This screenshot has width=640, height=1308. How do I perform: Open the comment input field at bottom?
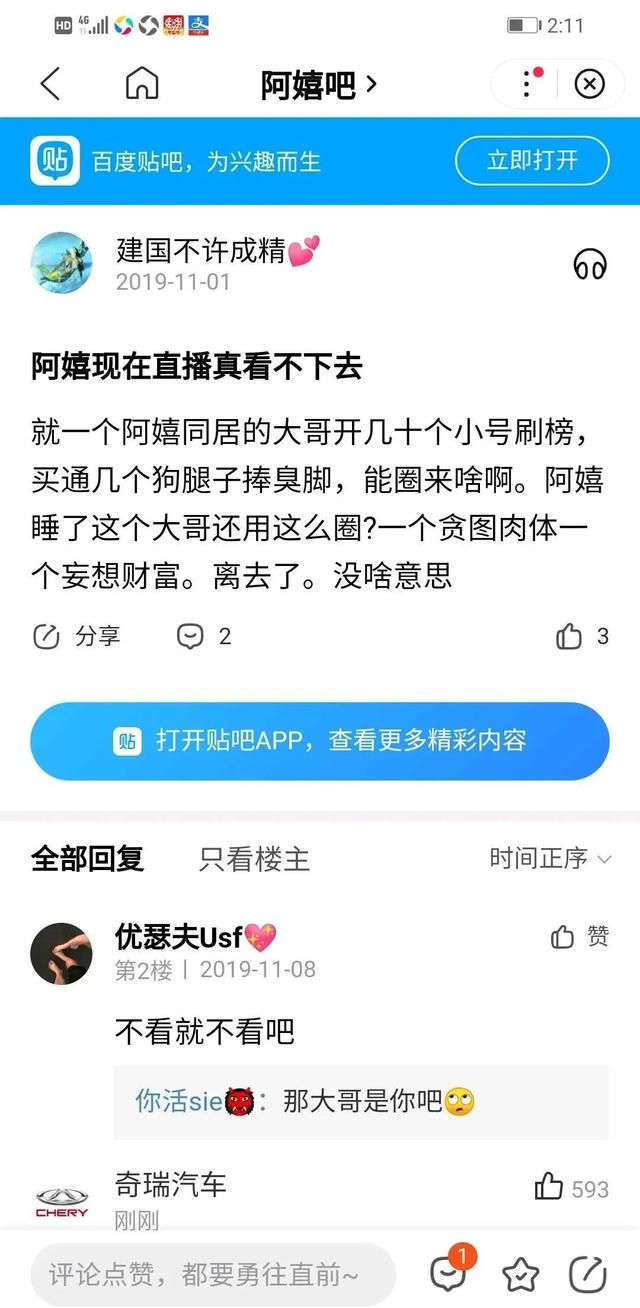coord(213,1274)
